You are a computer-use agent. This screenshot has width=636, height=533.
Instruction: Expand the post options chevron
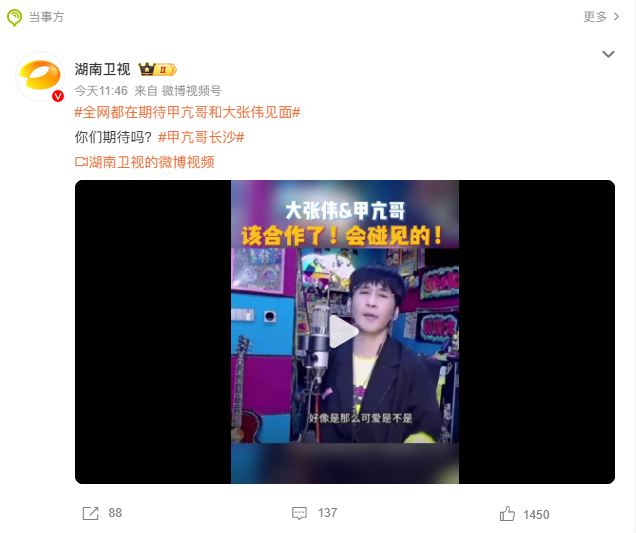point(607,54)
